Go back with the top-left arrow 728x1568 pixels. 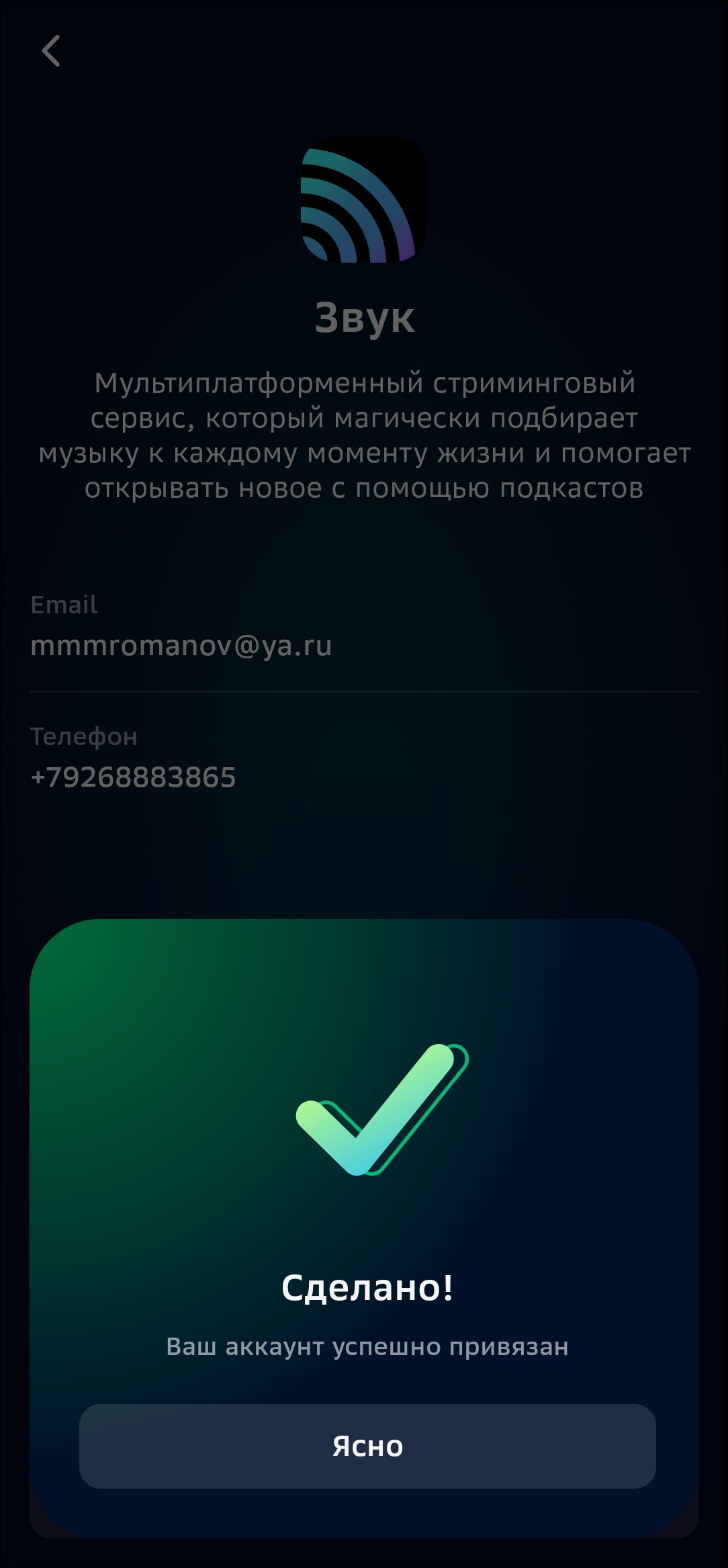click(51, 51)
